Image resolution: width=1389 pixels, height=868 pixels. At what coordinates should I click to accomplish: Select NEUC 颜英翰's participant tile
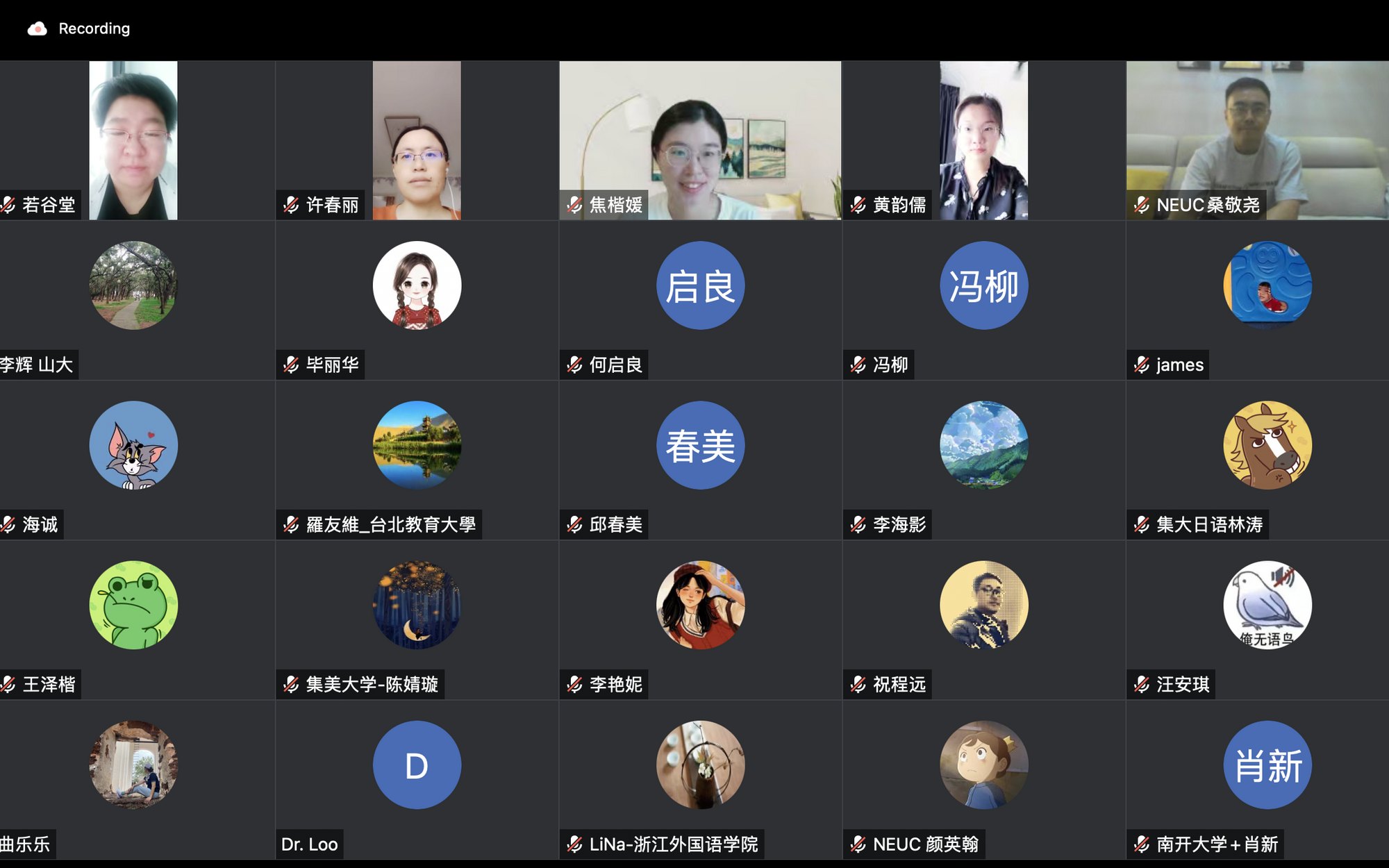coord(983,779)
